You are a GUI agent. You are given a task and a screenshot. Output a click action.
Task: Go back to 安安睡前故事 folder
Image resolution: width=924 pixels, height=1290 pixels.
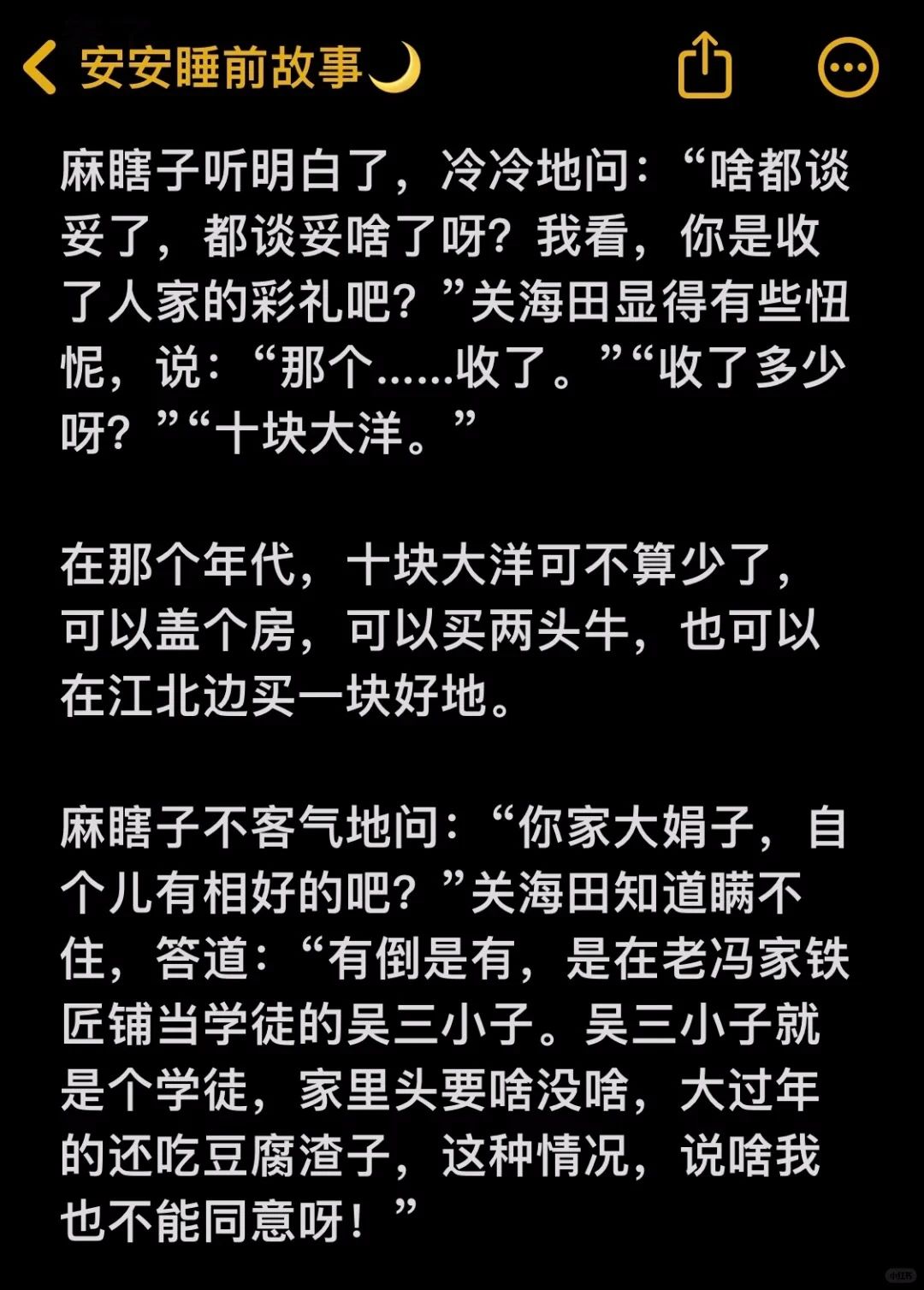(41, 67)
